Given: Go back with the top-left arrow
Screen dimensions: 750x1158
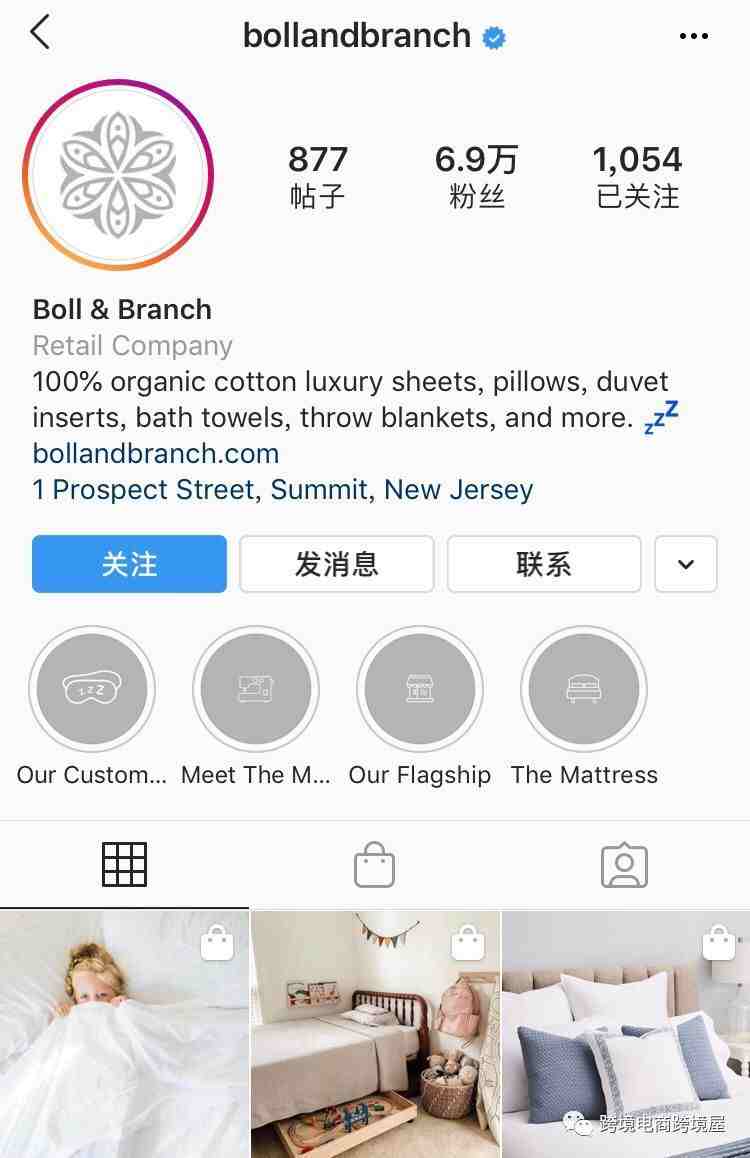Looking at the screenshot, I should [x=40, y=33].
